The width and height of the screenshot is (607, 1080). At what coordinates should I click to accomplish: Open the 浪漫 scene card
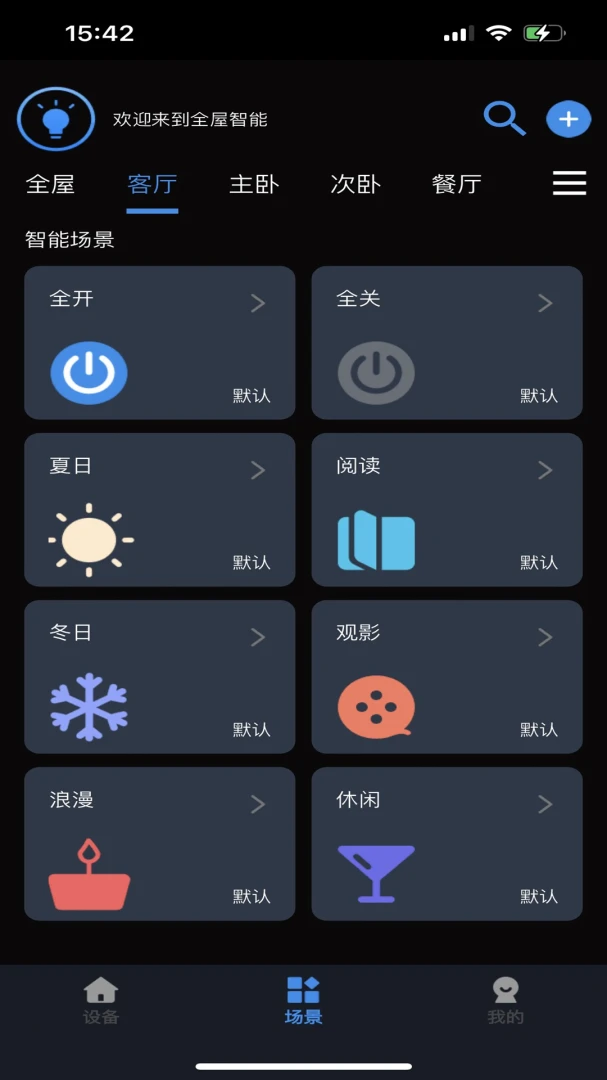click(160, 844)
